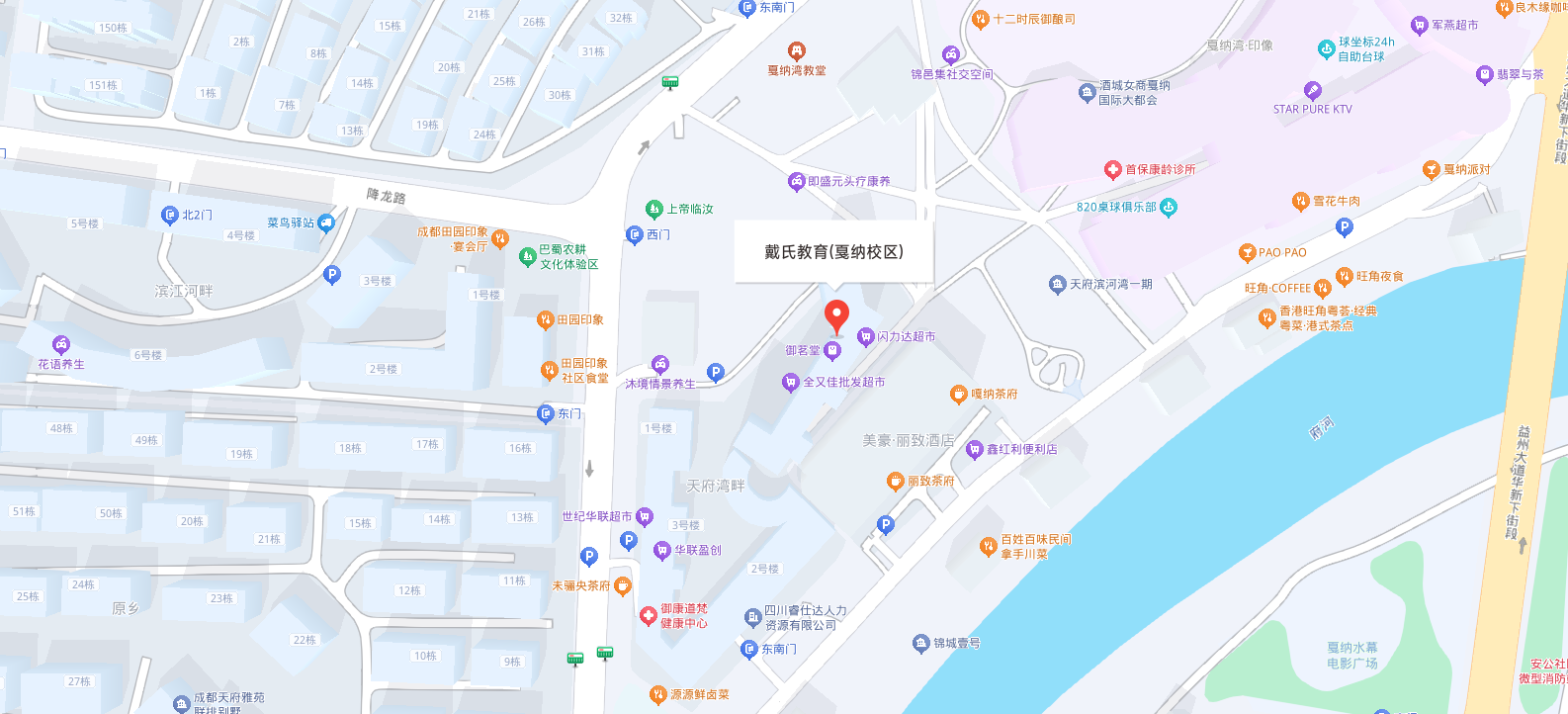Open the 御康道梵健康中心 marker
The height and width of the screenshot is (714, 1568).
(x=649, y=616)
